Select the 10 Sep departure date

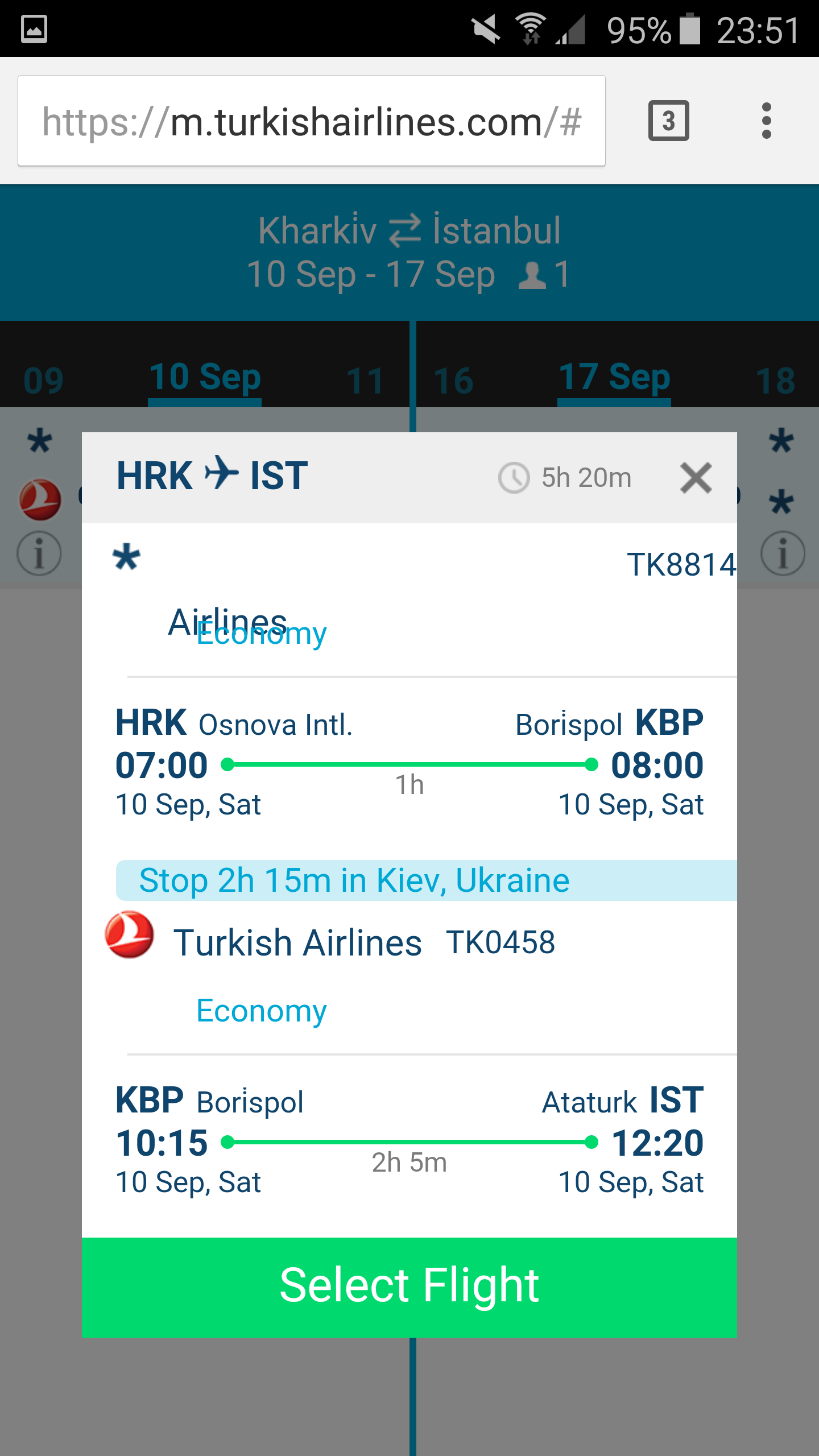pos(205,378)
